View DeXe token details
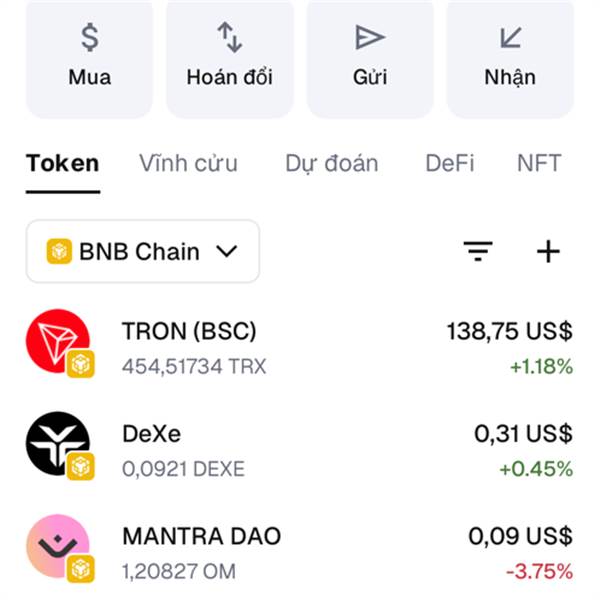 click(300, 450)
